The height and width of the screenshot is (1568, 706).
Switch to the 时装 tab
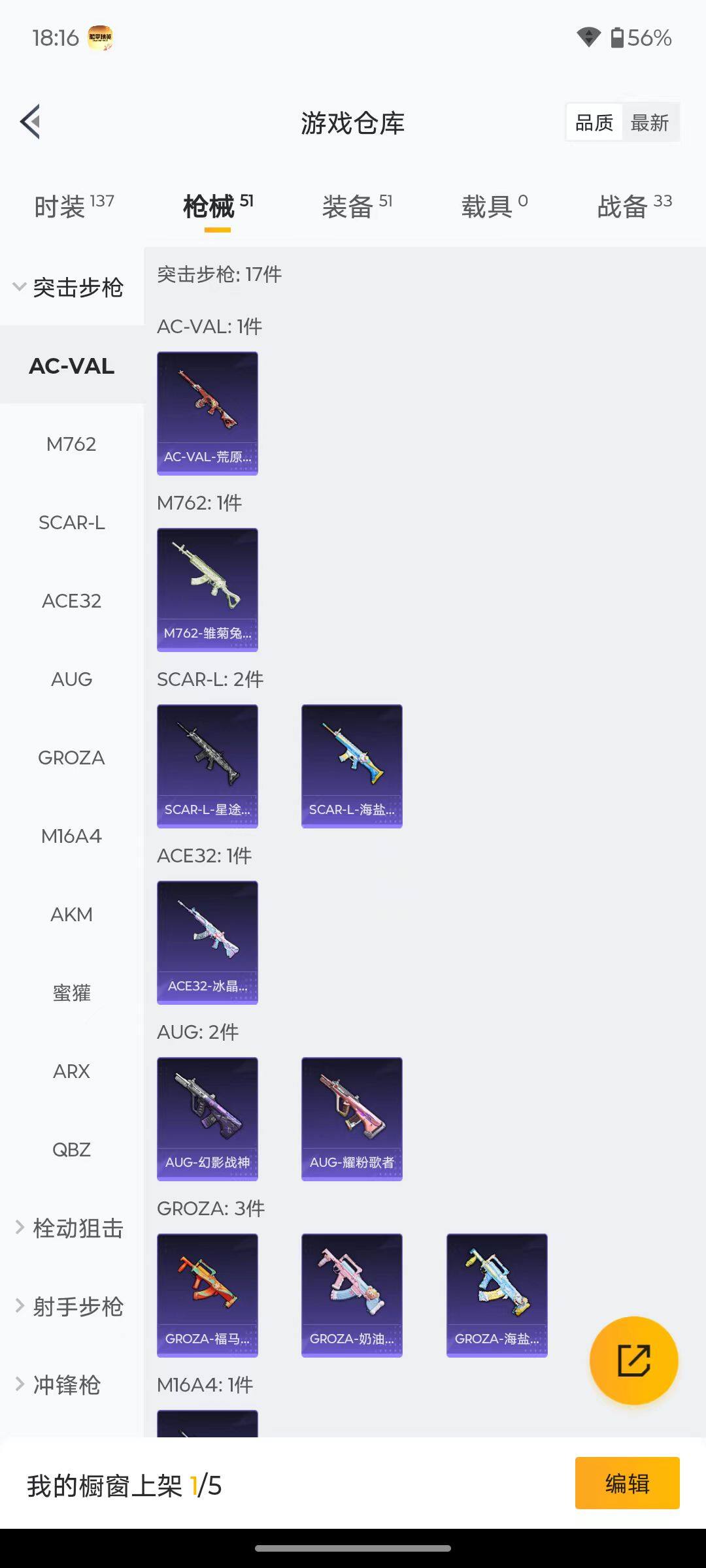[73, 206]
